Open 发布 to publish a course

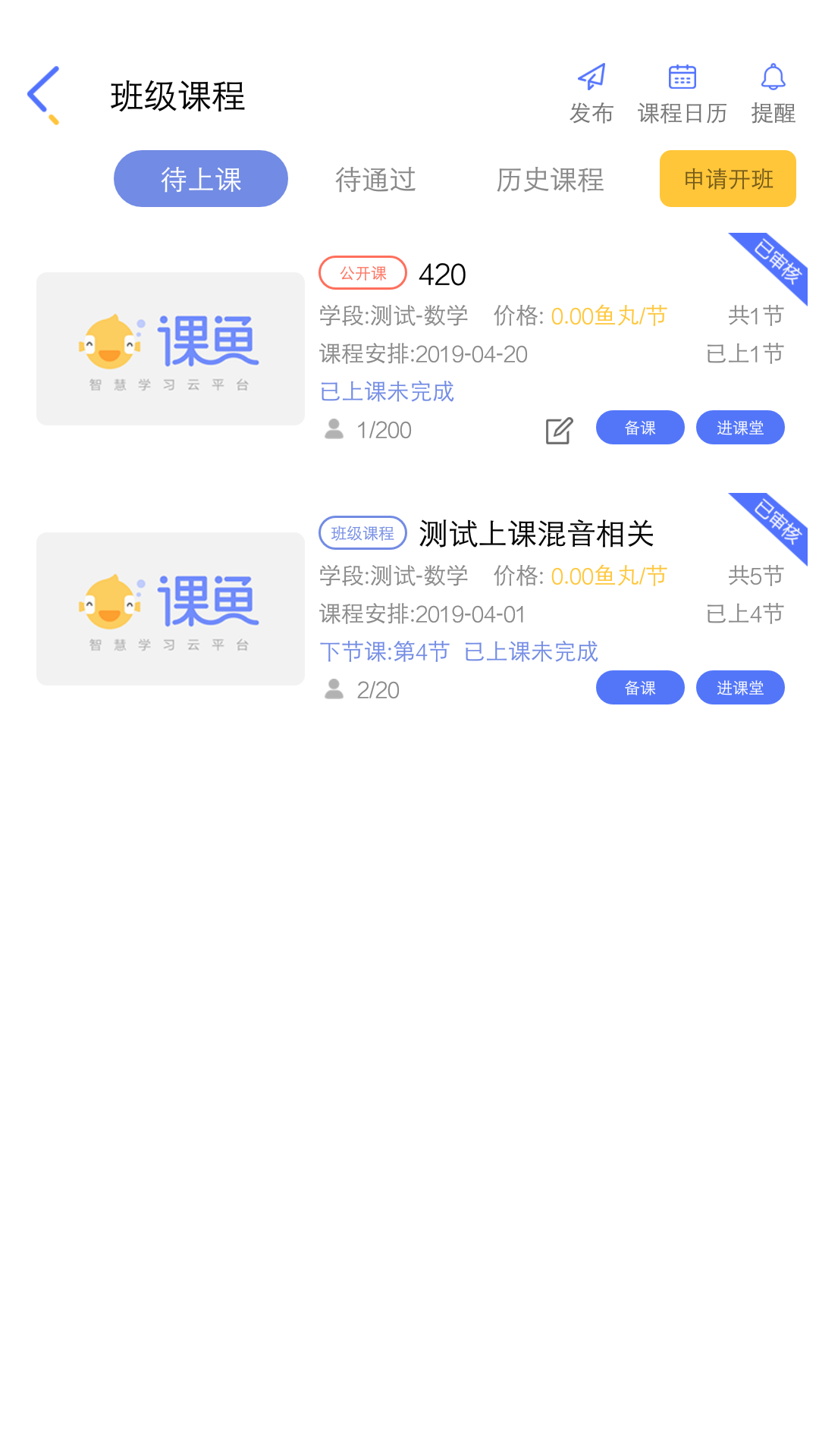[x=591, y=94]
